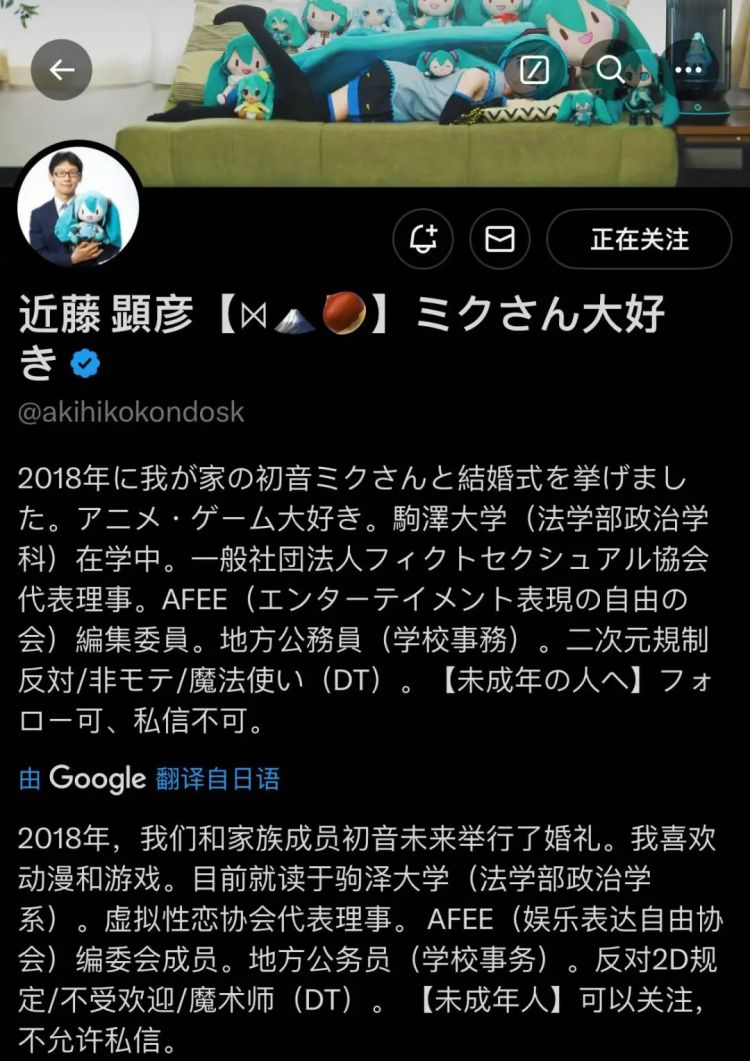
Task: Go back with the arrow icon
Action: tap(63, 70)
